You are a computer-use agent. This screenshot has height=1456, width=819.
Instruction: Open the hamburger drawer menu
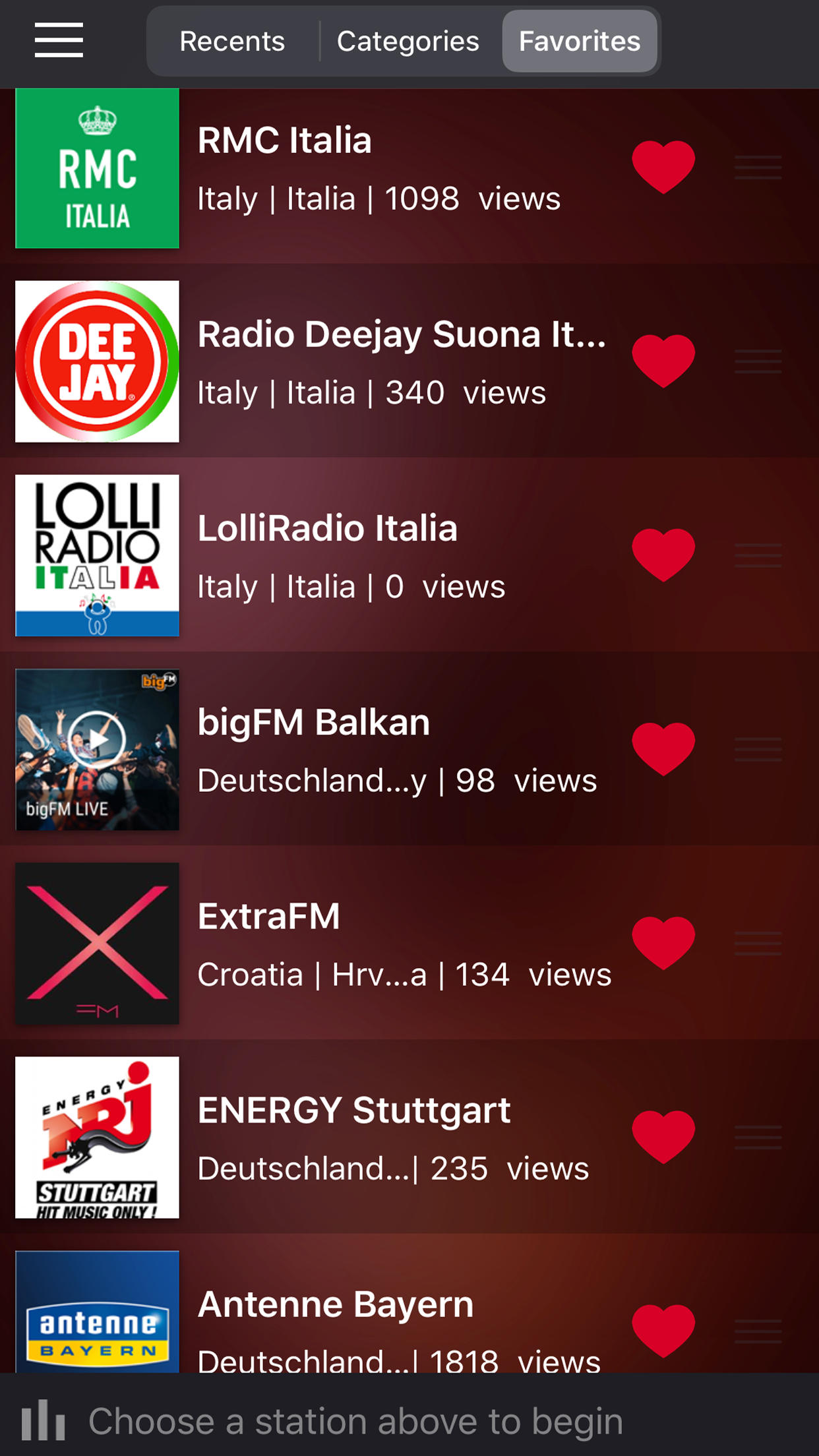click(59, 40)
